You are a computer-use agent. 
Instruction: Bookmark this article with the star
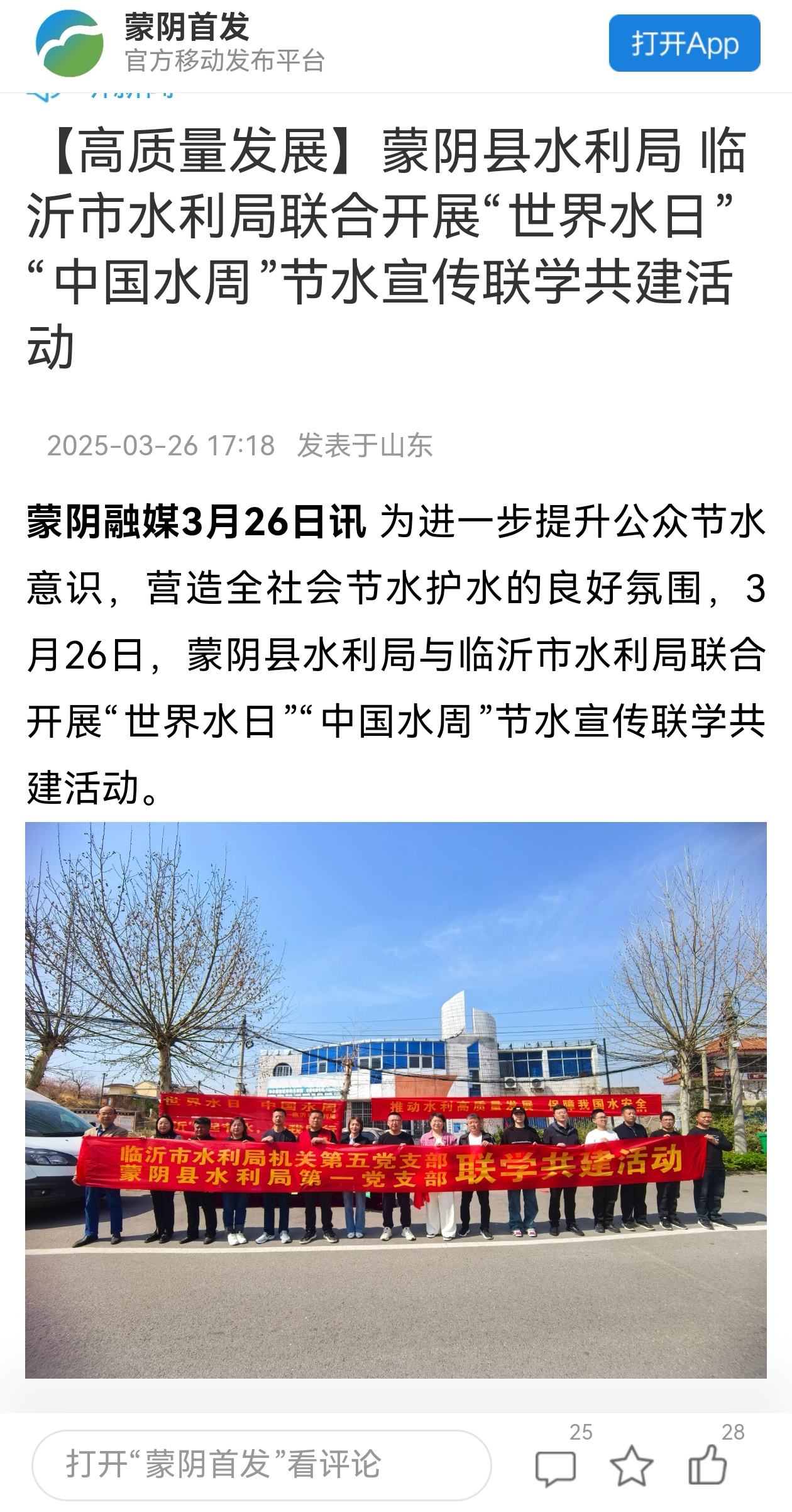pos(631,1466)
